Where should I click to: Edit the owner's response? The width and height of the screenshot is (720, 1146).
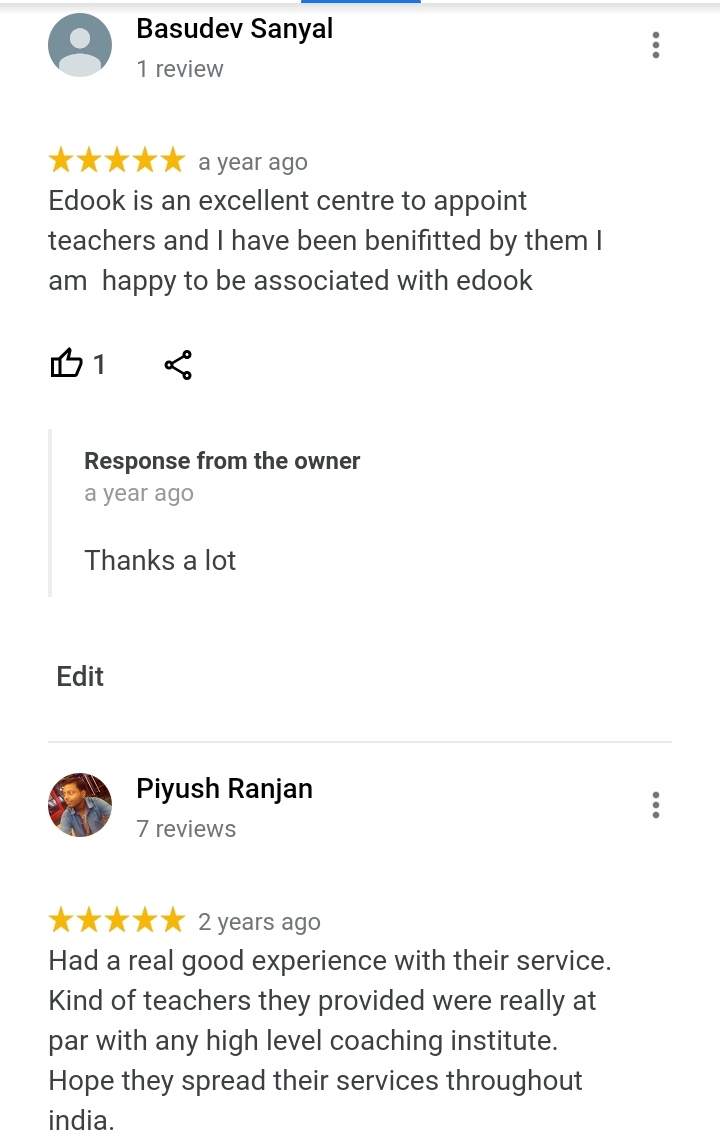(x=80, y=676)
